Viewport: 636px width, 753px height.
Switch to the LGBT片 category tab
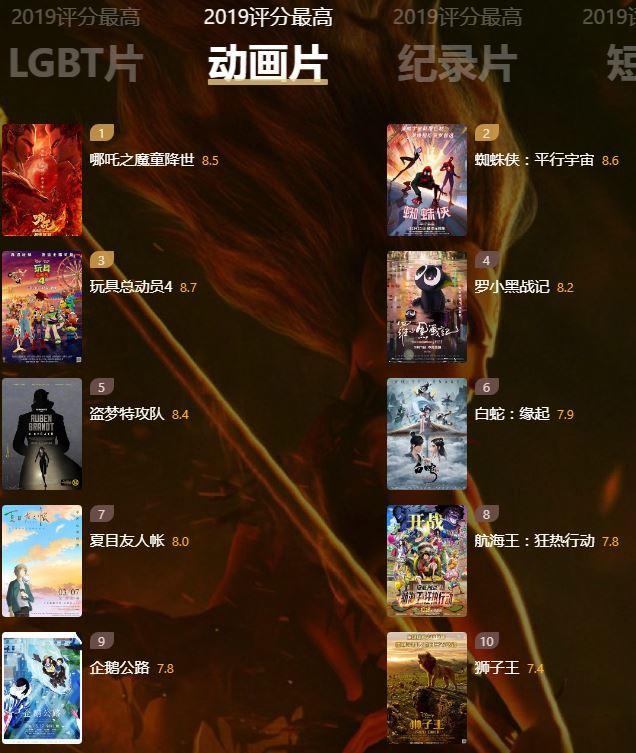click(76, 64)
